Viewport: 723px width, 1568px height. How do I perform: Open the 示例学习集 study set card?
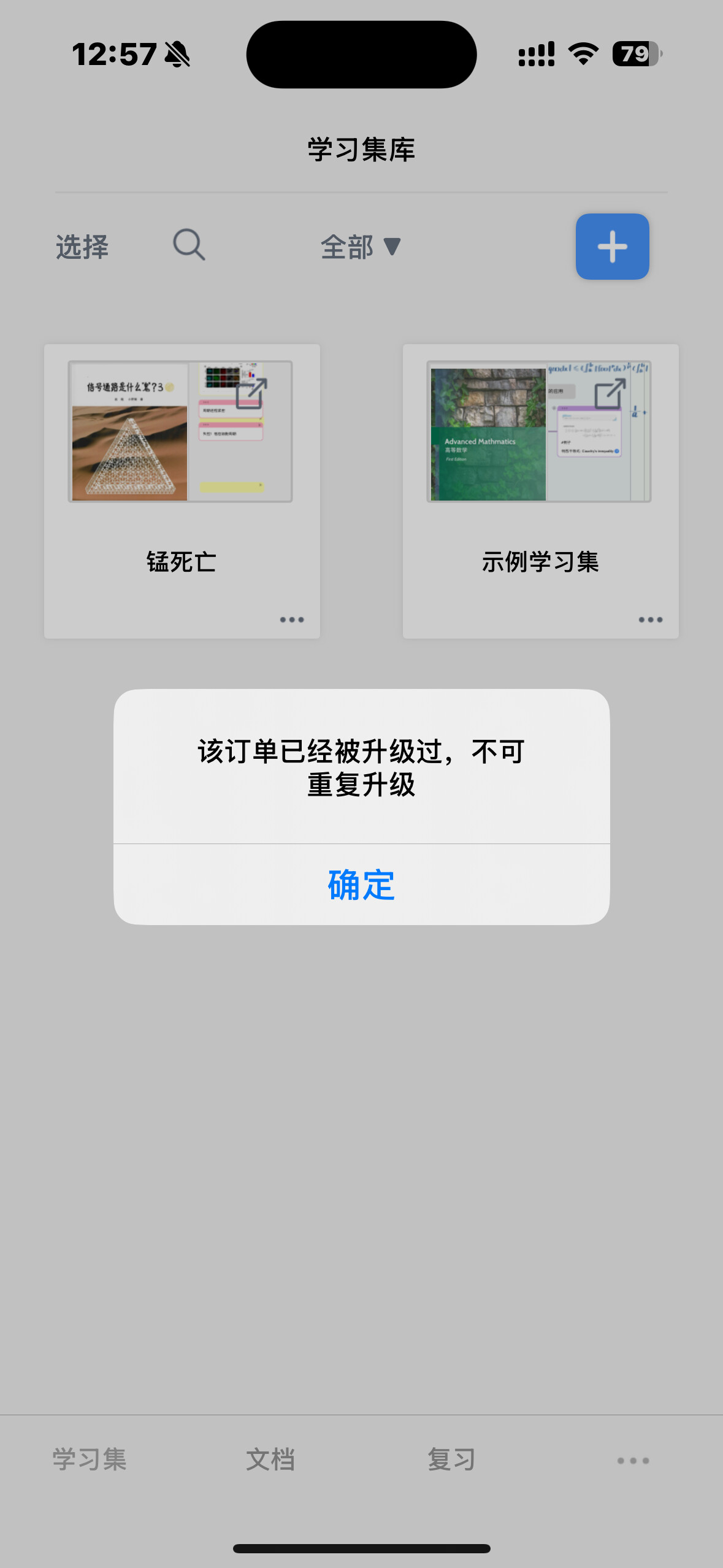540,466
